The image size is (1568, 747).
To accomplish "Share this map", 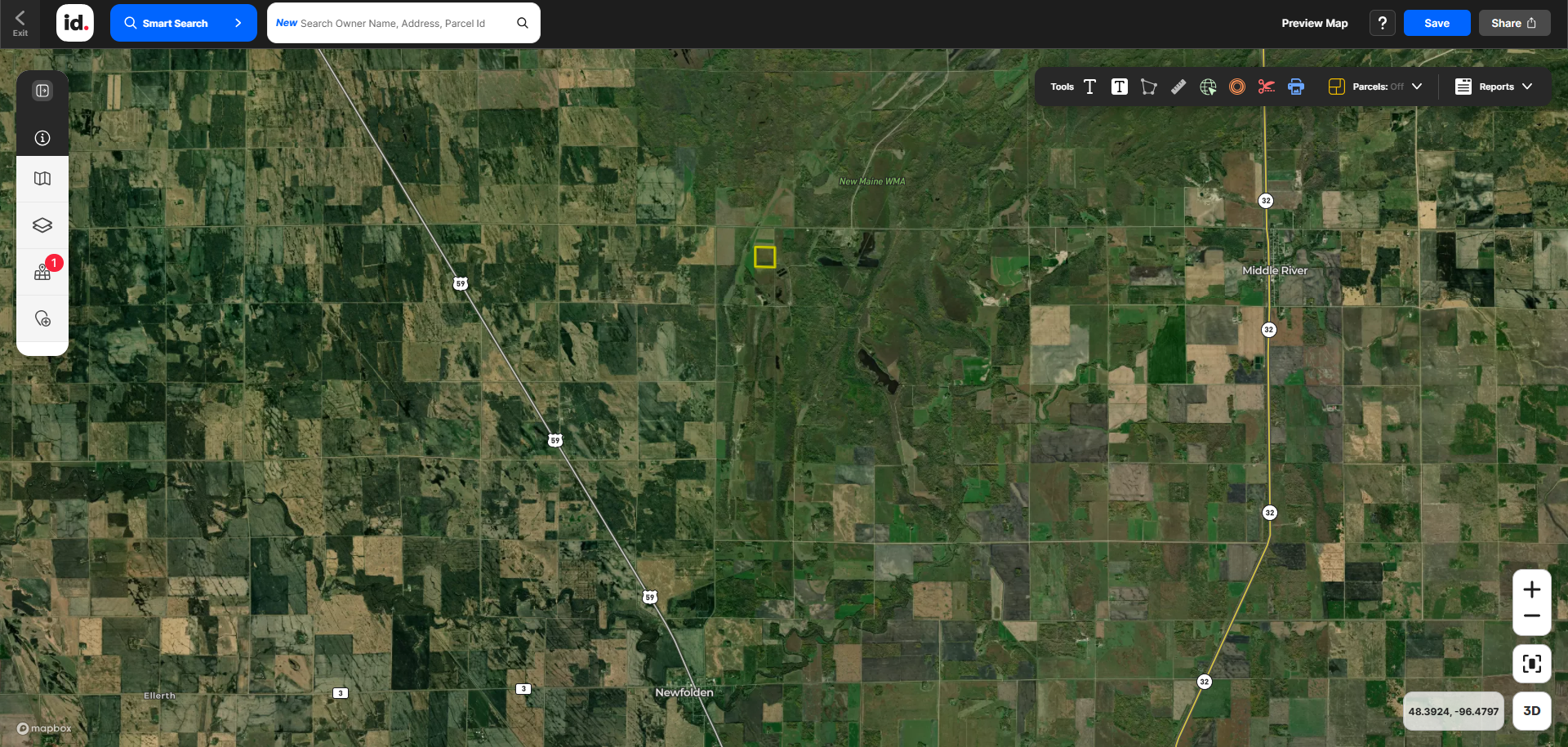I will click(1513, 23).
